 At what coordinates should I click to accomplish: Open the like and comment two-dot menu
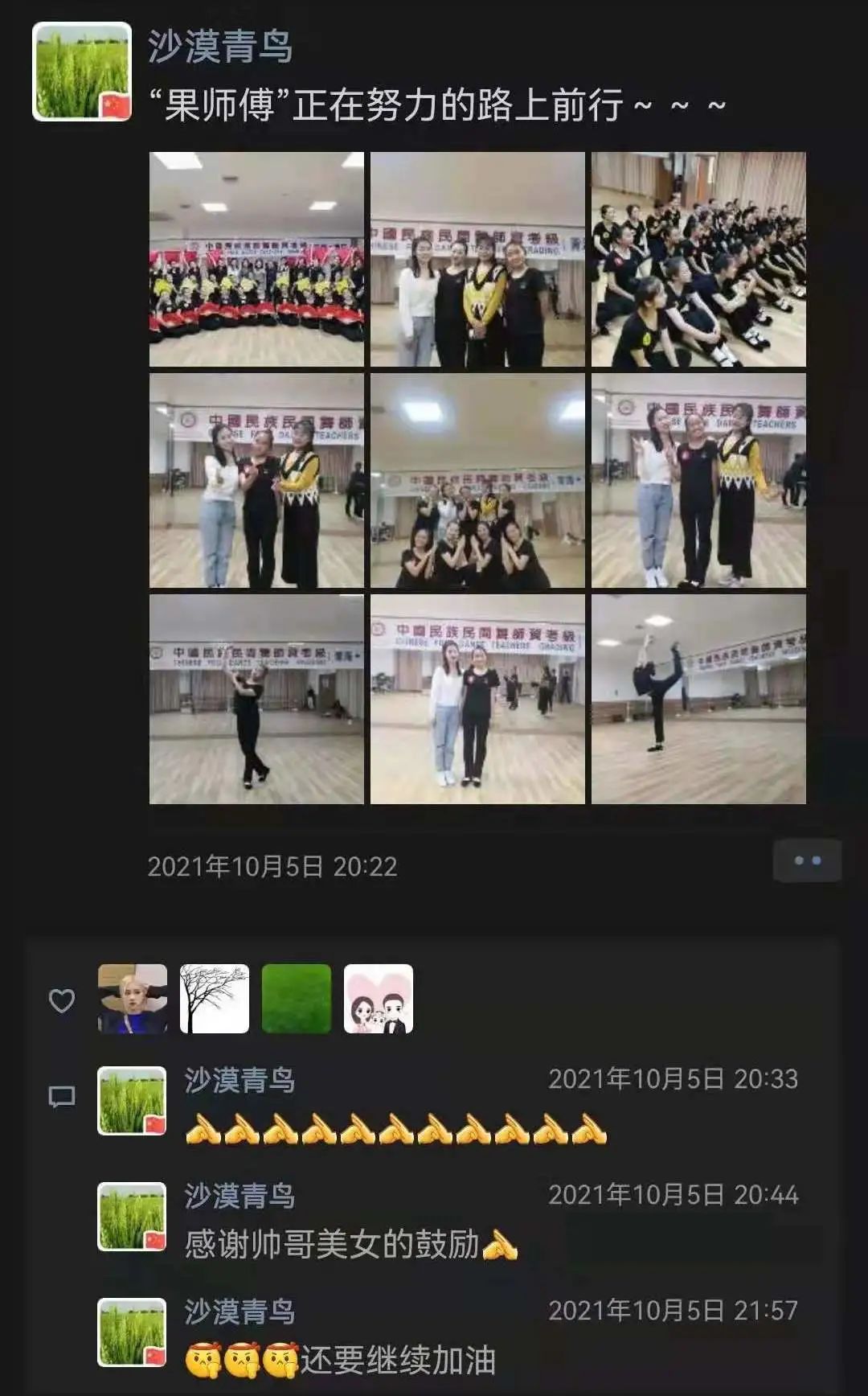(806, 860)
